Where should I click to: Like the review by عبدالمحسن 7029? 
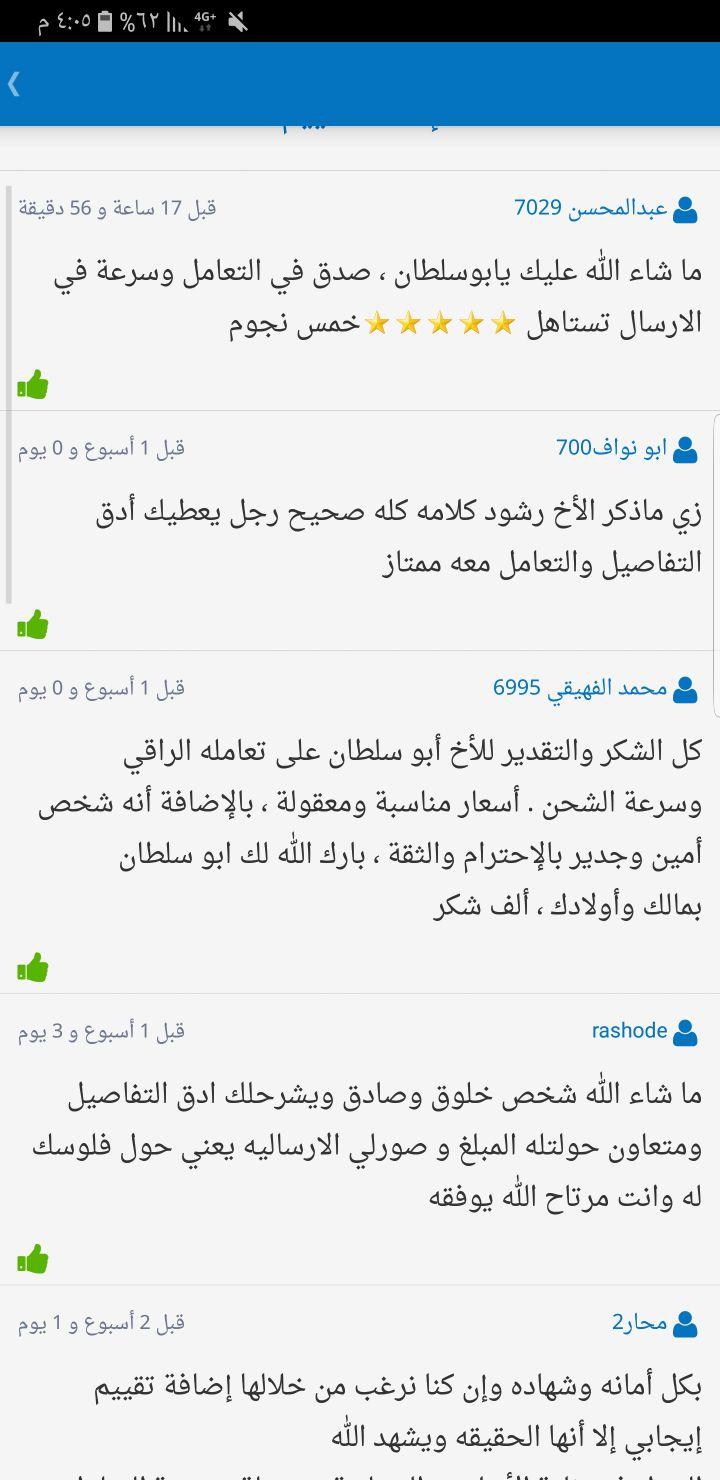coord(33,384)
